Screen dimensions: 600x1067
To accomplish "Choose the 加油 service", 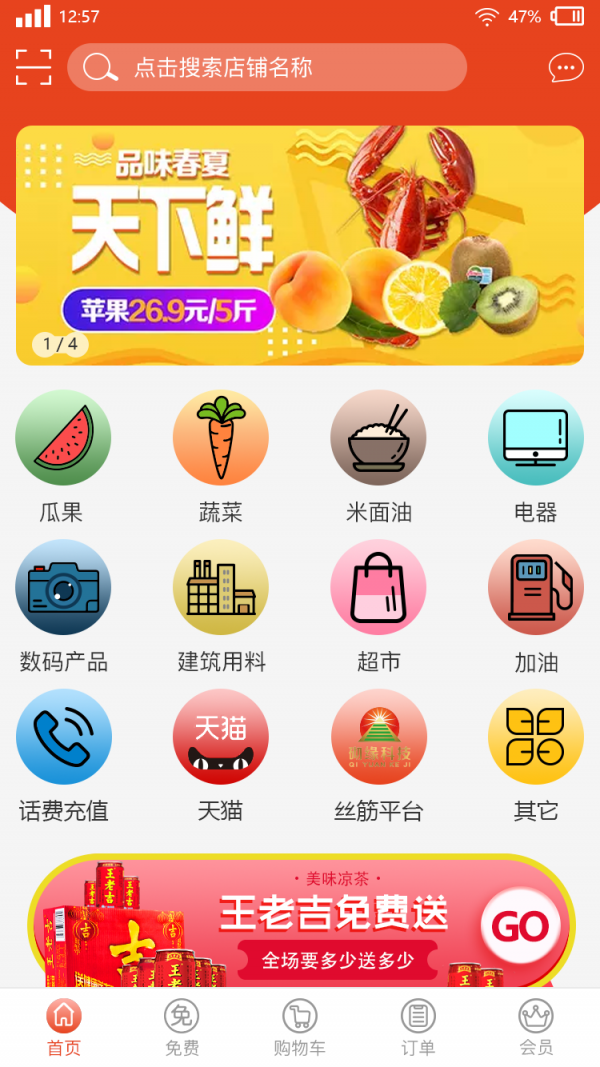I will pos(535,588).
